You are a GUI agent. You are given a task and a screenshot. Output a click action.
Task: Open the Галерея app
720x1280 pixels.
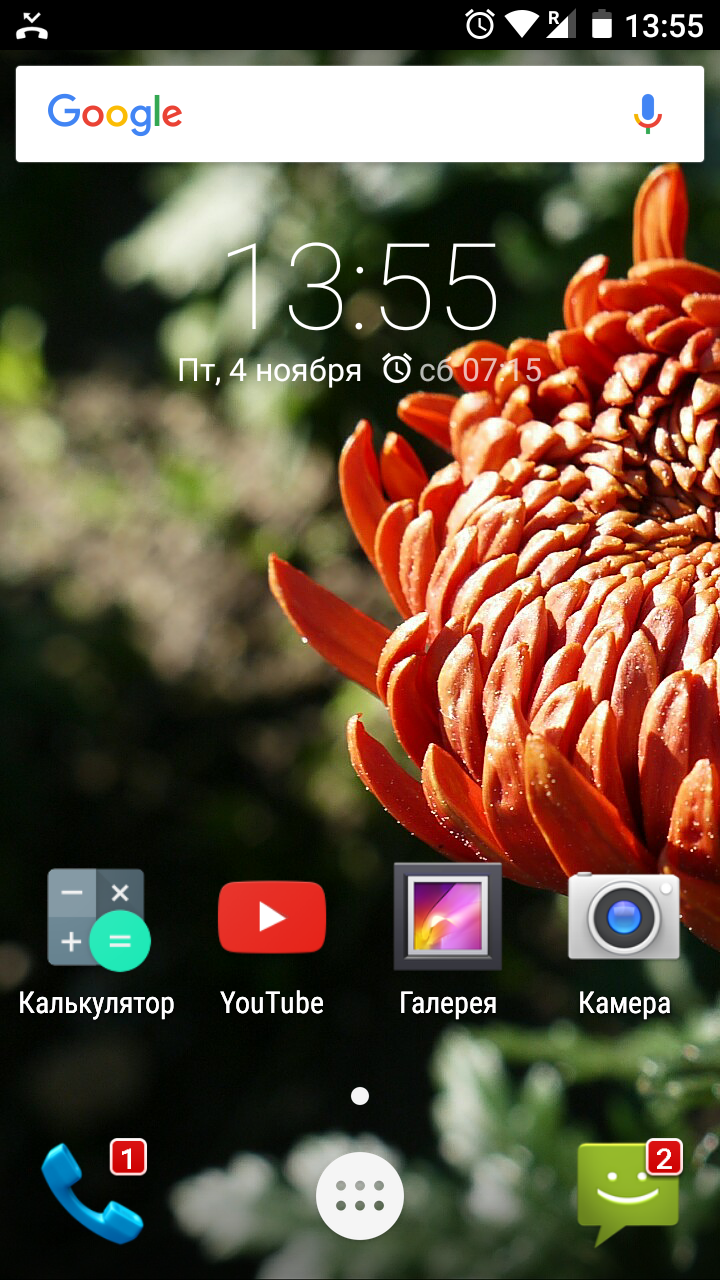click(x=447, y=918)
